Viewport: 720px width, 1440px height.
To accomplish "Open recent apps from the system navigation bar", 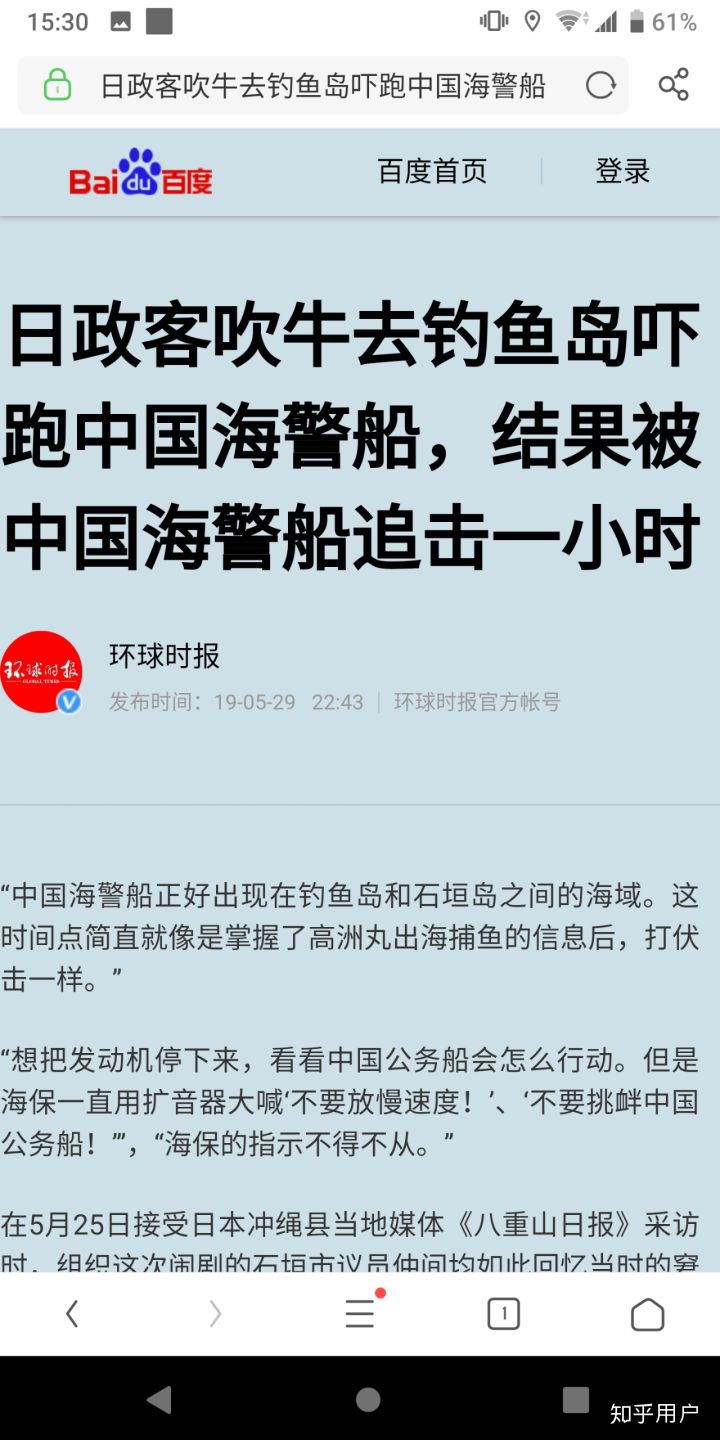I will coord(575,1400).
